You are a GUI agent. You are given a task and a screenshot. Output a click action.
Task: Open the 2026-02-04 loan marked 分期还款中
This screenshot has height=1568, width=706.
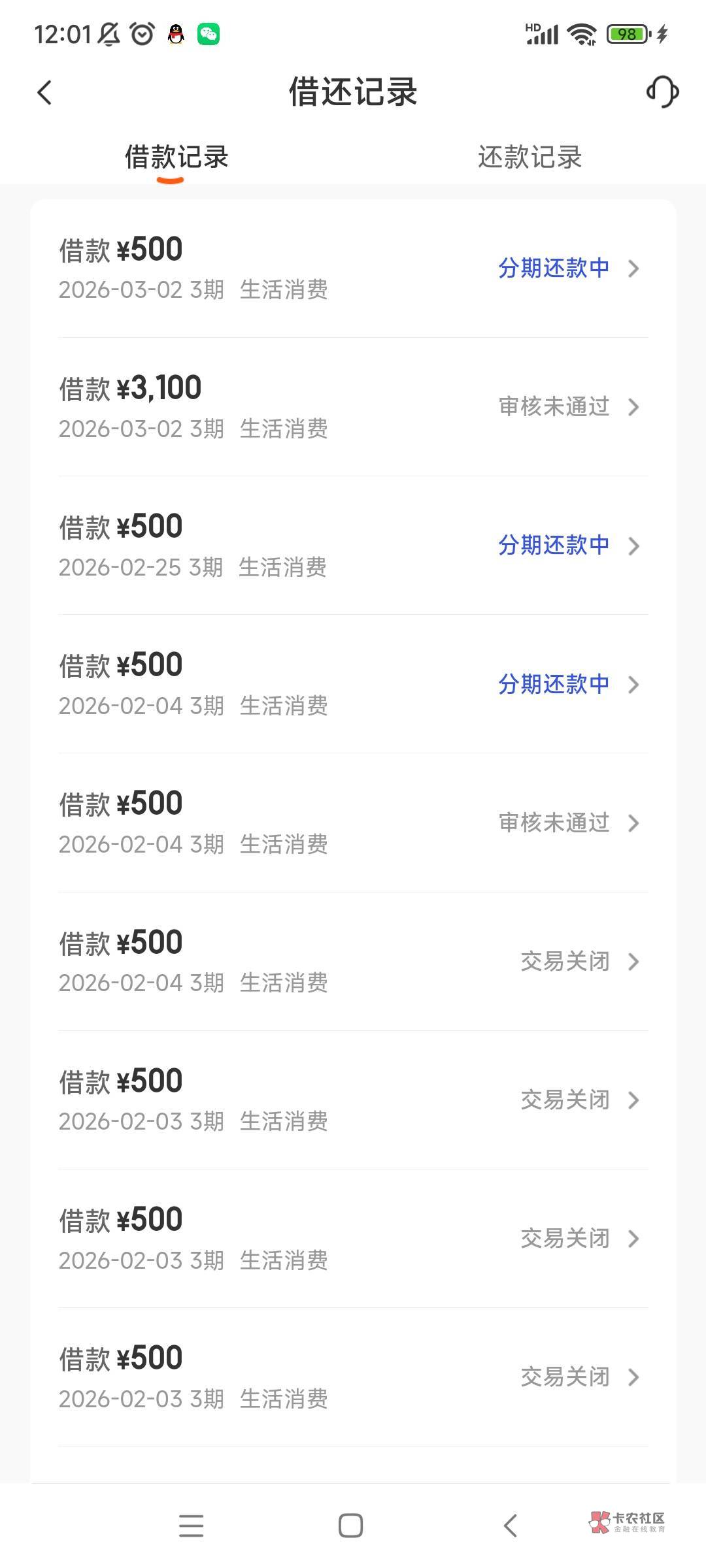click(353, 684)
